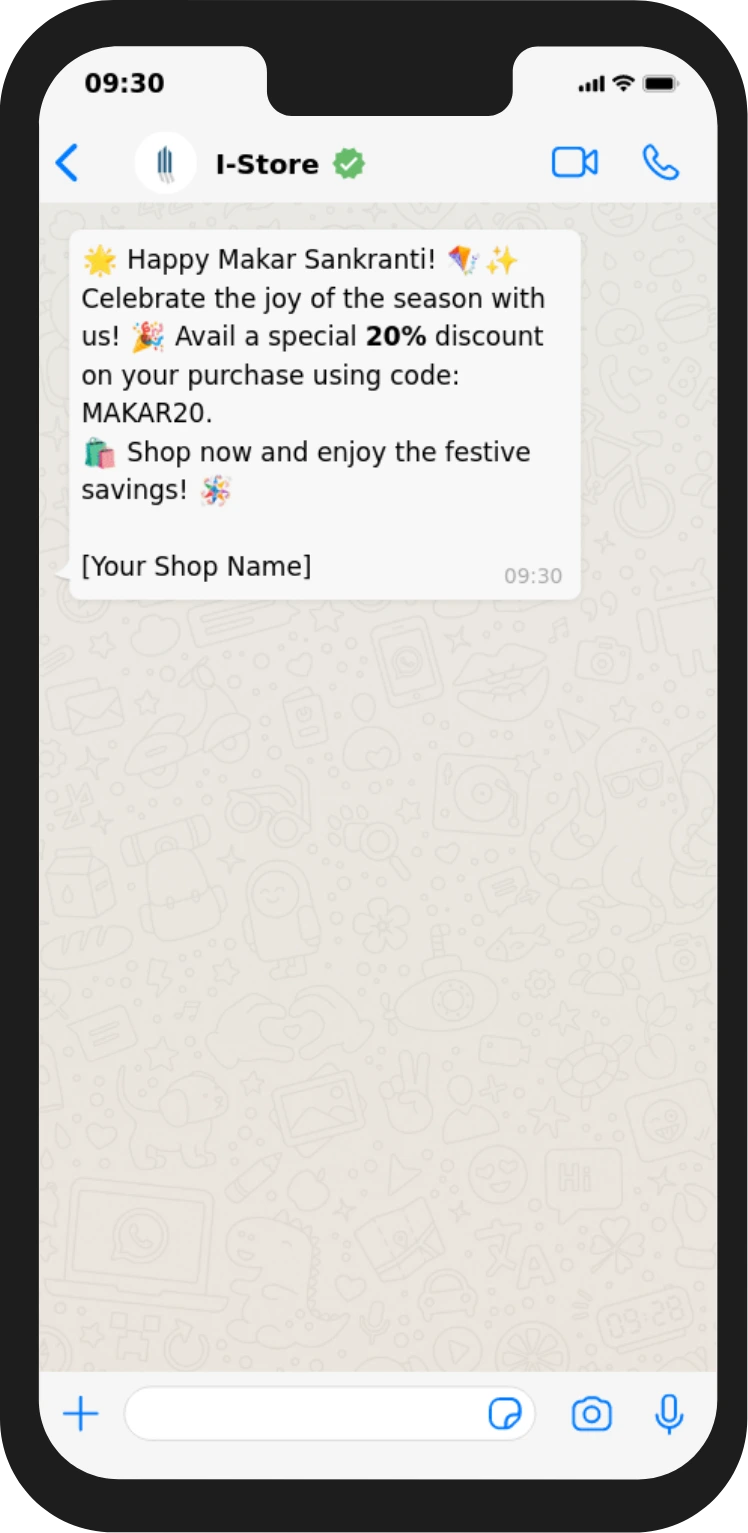Screen dimensions: 748x1533
Task: Start a video call with I-Store
Action: [x=574, y=162]
